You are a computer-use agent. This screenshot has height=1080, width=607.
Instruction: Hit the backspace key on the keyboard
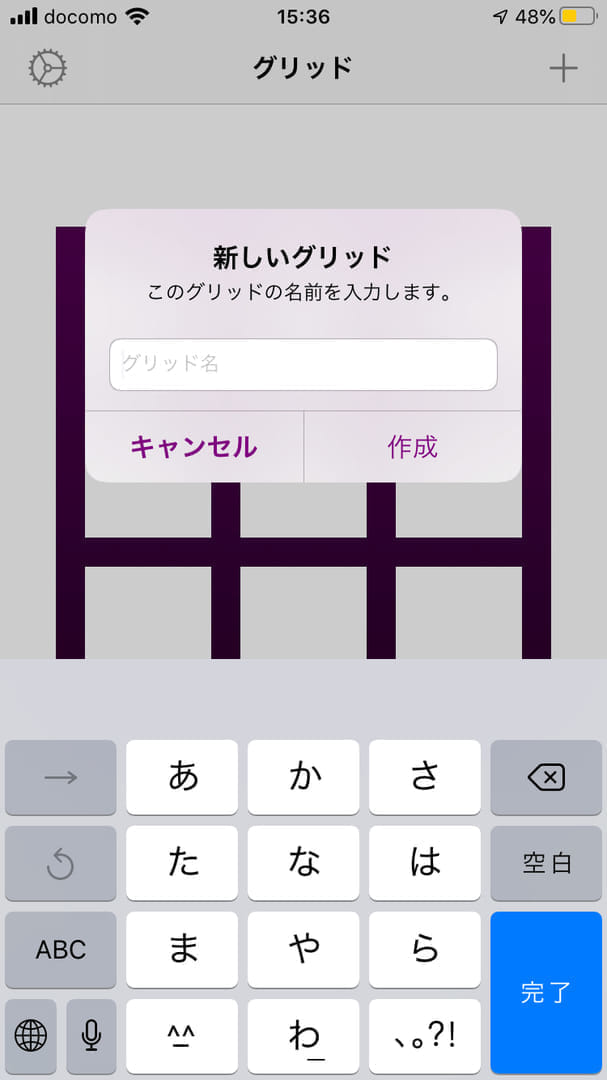[x=546, y=777]
